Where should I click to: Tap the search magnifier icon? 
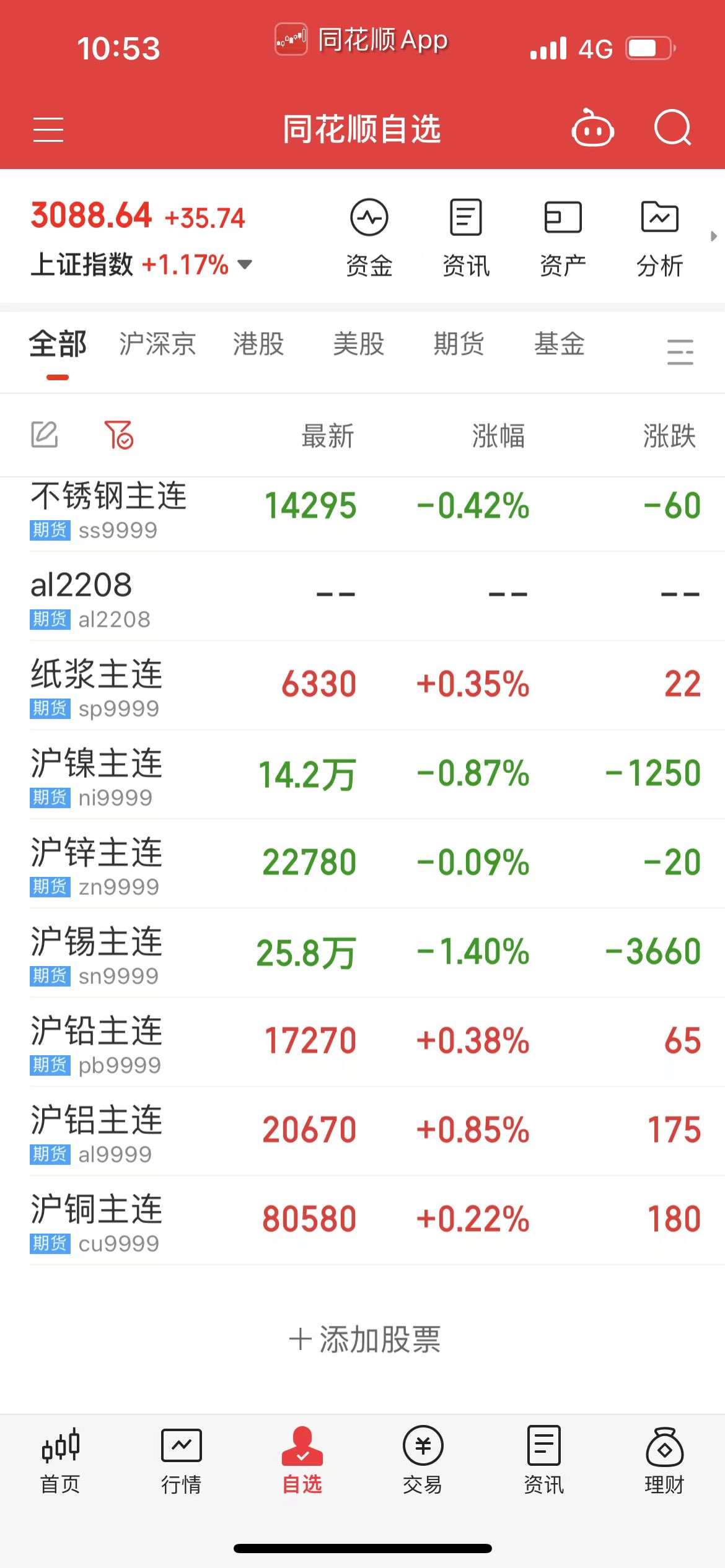(672, 128)
